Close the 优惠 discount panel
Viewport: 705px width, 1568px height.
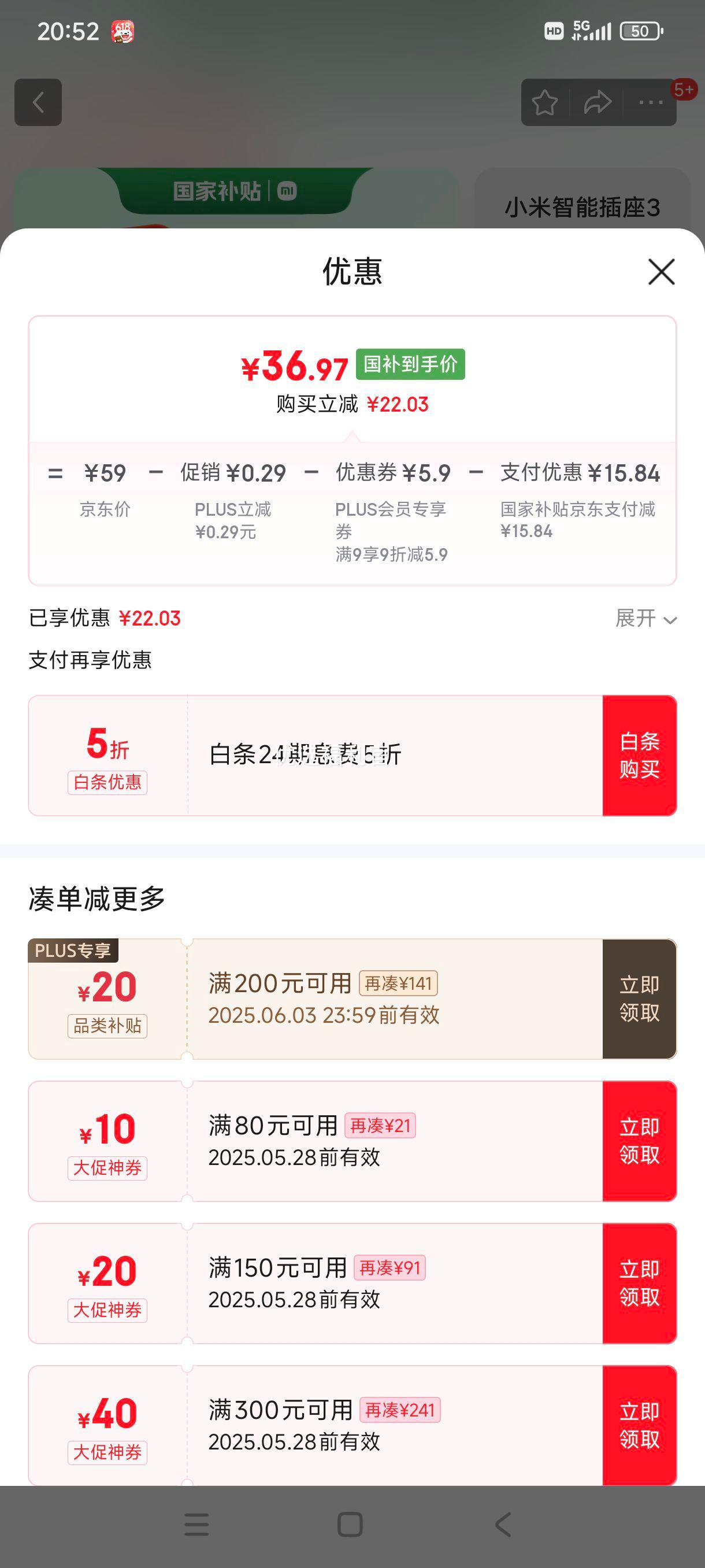pyautogui.click(x=661, y=272)
